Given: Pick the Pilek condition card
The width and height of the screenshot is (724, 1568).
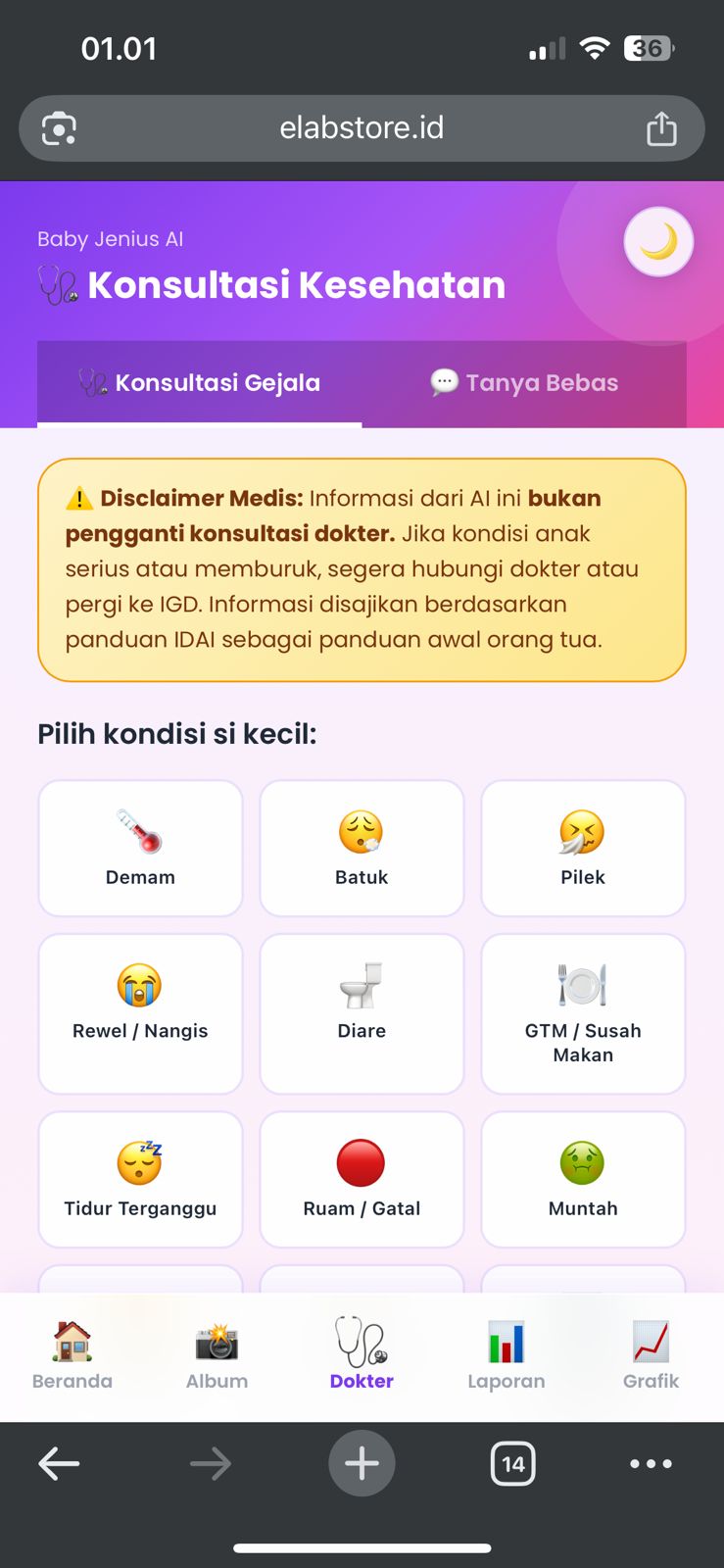Looking at the screenshot, I should pyautogui.click(x=583, y=849).
